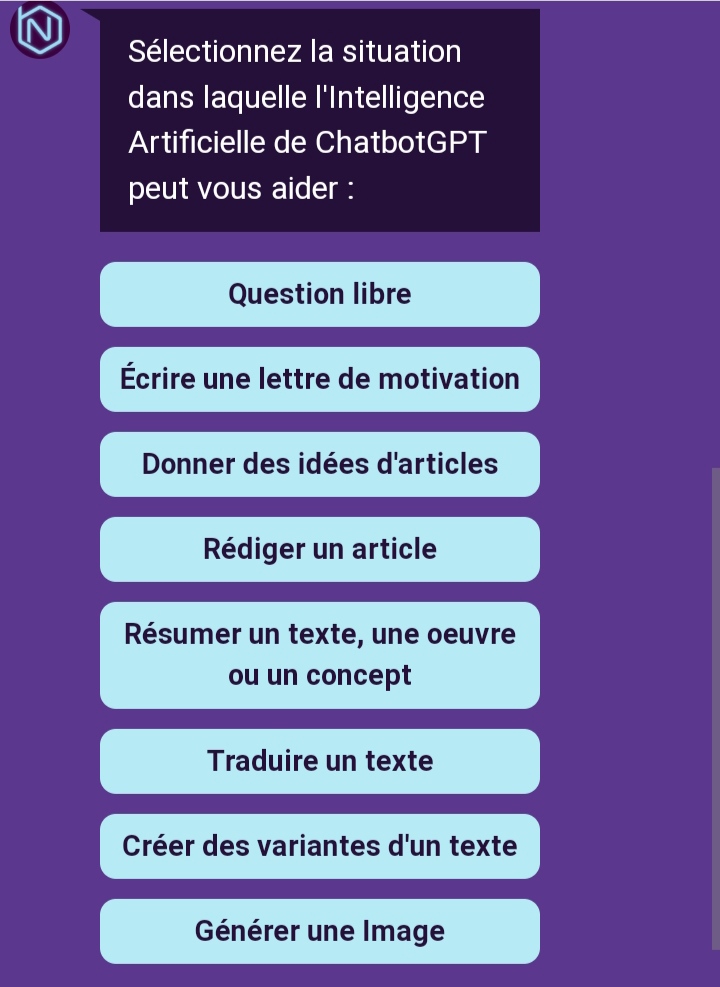Tap Traduire un texte
This screenshot has height=987, width=720.
320,761
